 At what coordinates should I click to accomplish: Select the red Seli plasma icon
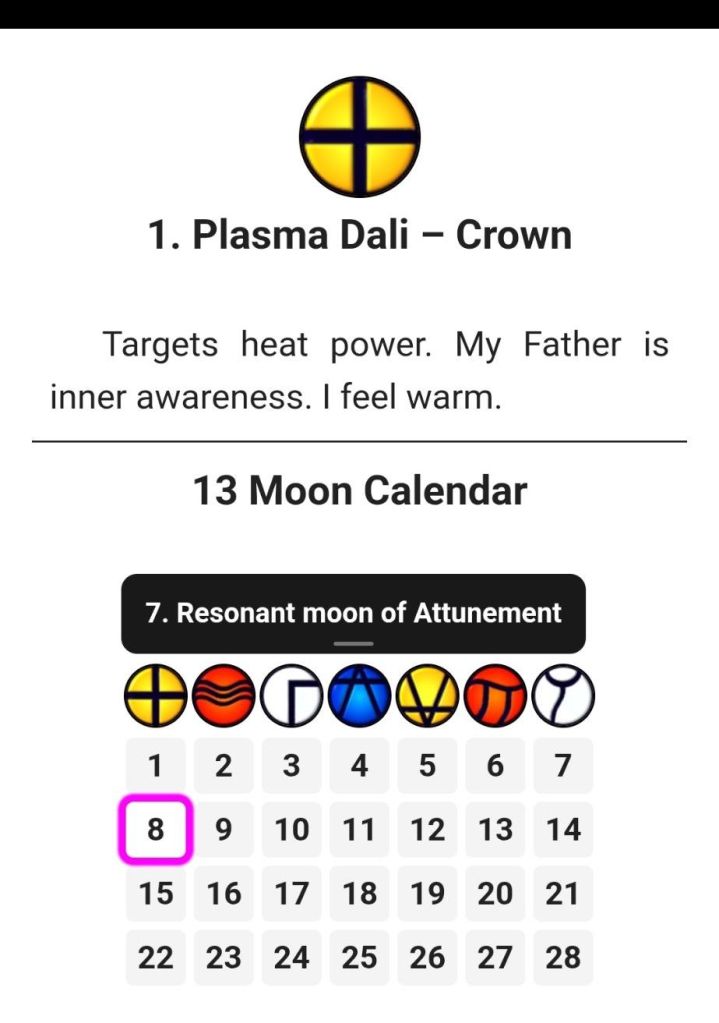[223, 696]
